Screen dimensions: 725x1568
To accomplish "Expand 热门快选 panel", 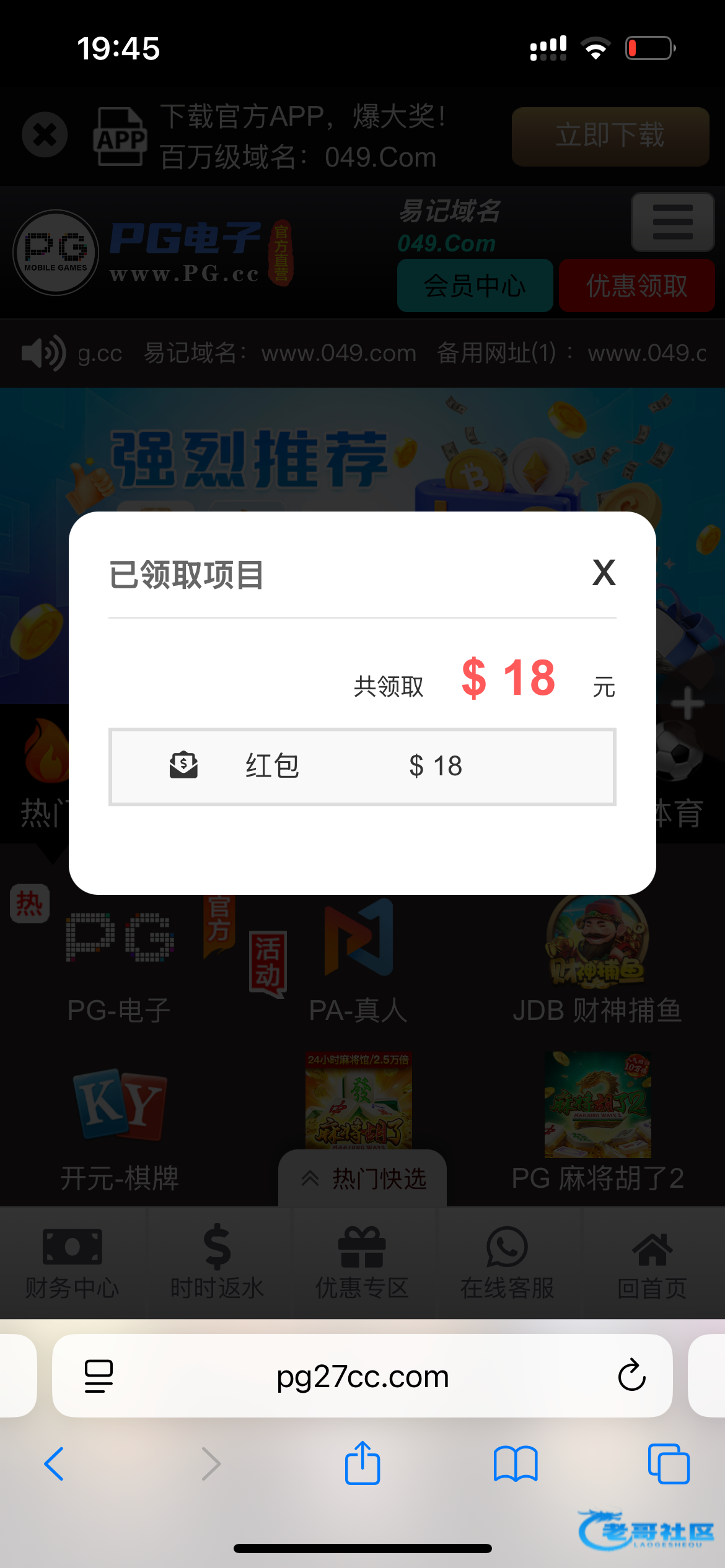I will tap(363, 1178).
